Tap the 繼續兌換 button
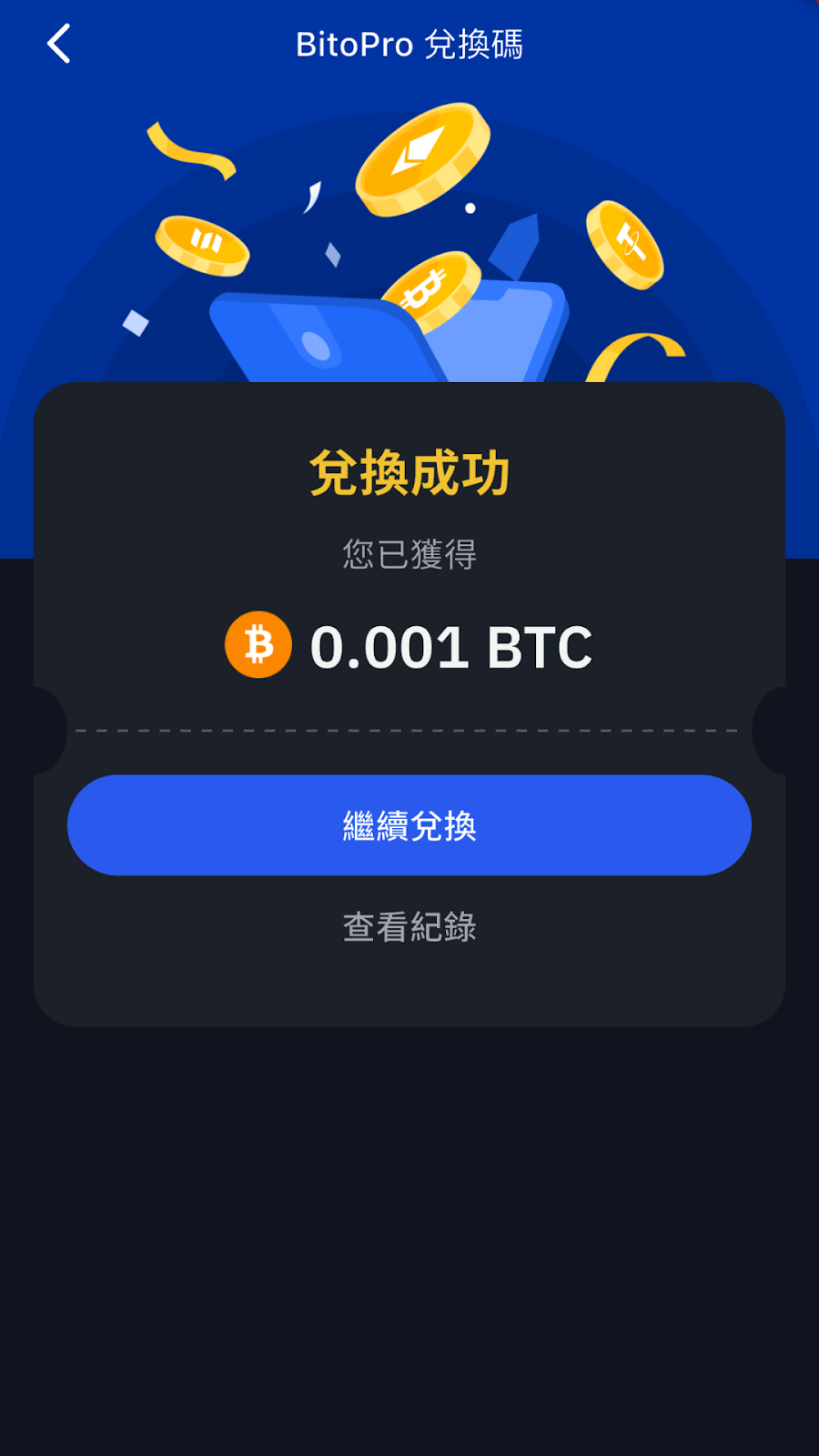Screen dimensions: 819x1456 click(x=409, y=825)
